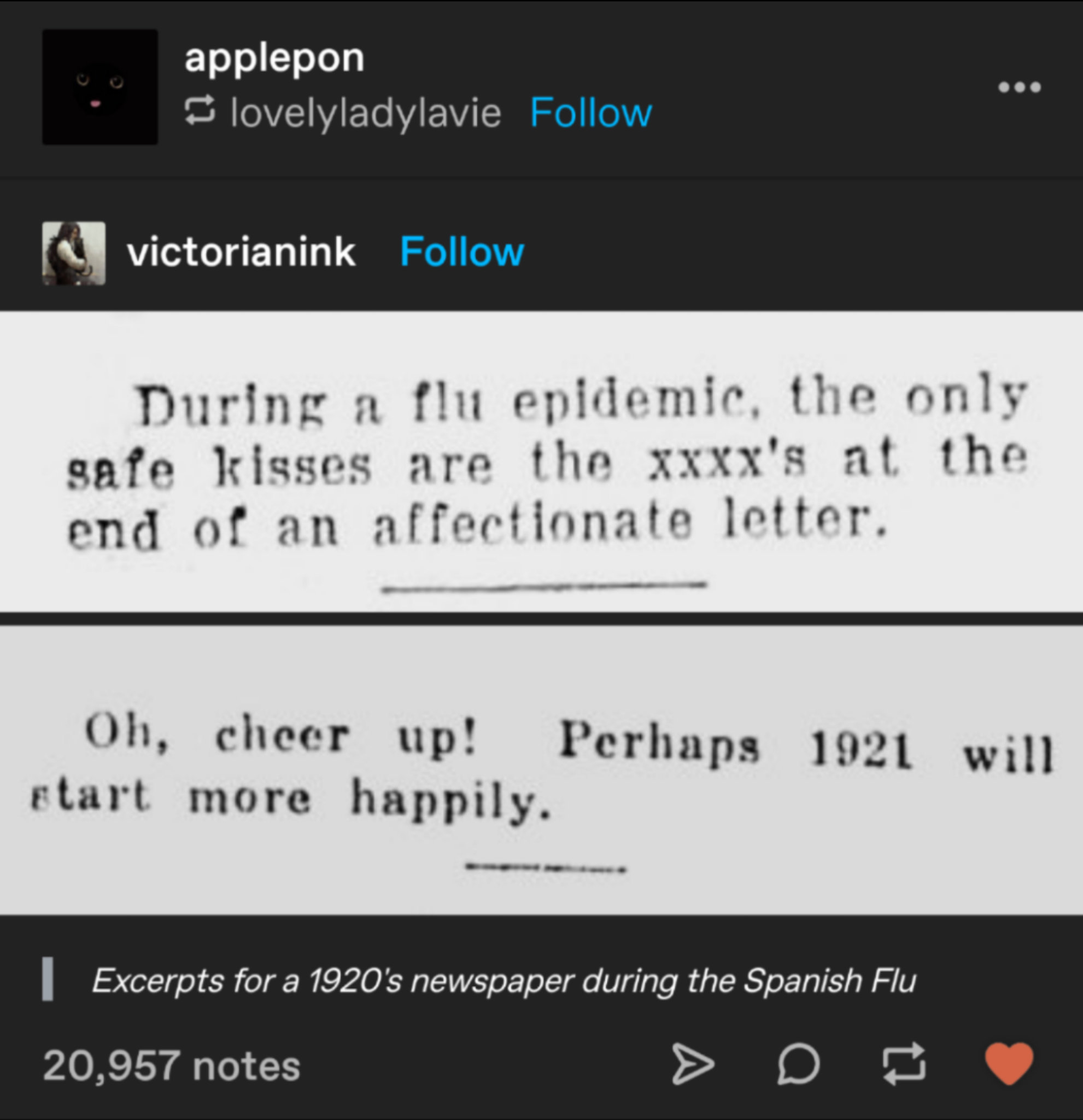
Task: Open victorianink's avatar
Action: 74,253
